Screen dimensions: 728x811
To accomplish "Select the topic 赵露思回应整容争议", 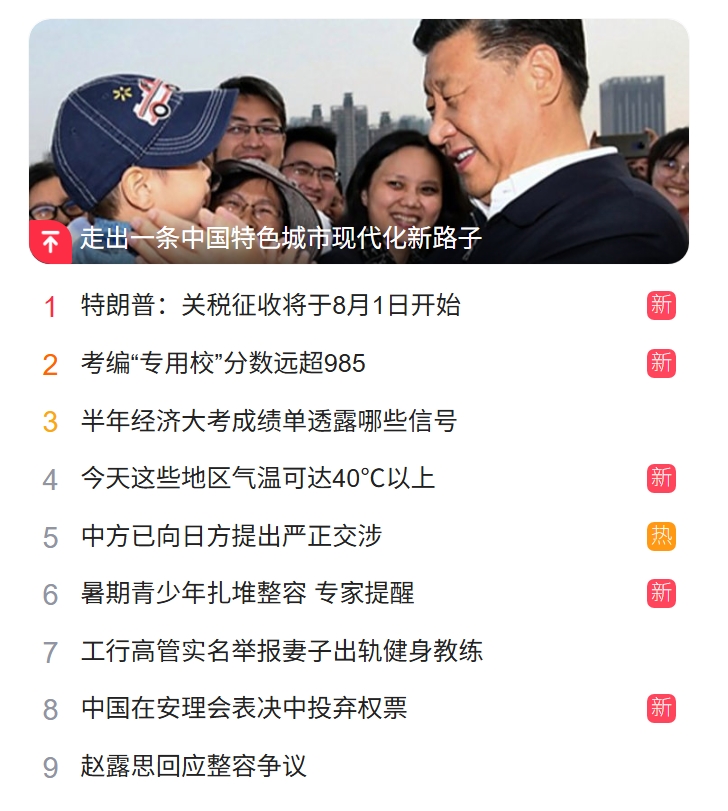I will coord(193,767).
